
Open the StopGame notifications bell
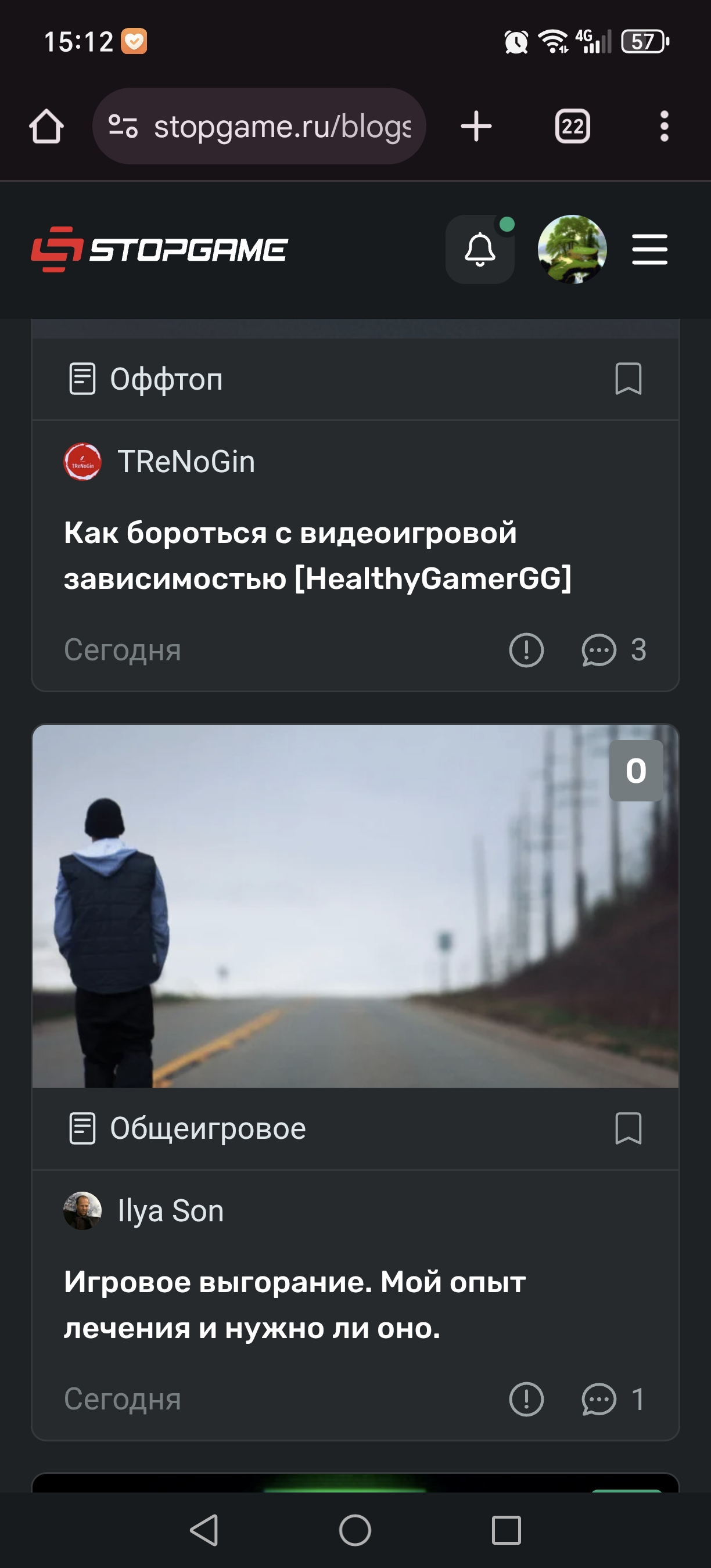point(480,249)
